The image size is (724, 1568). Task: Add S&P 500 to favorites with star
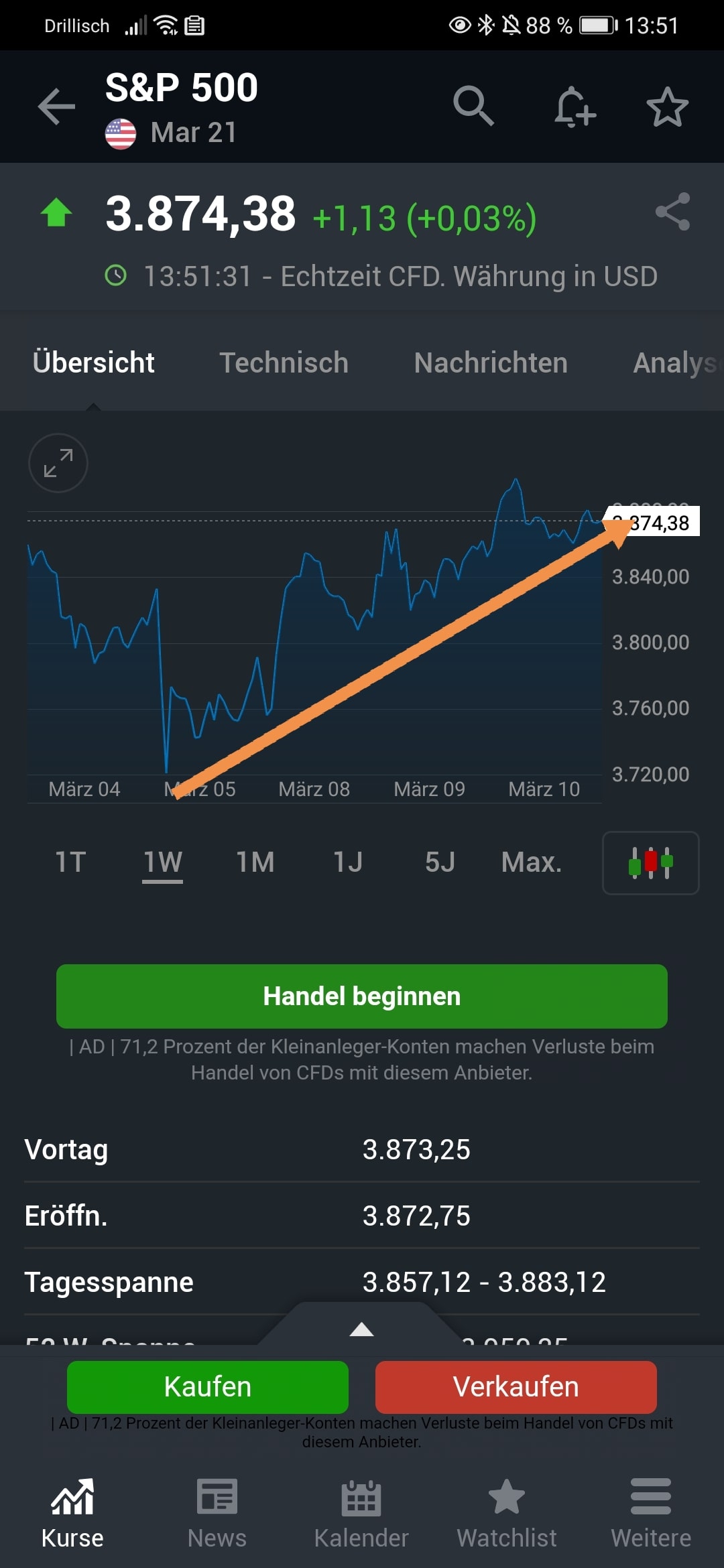(667, 107)
